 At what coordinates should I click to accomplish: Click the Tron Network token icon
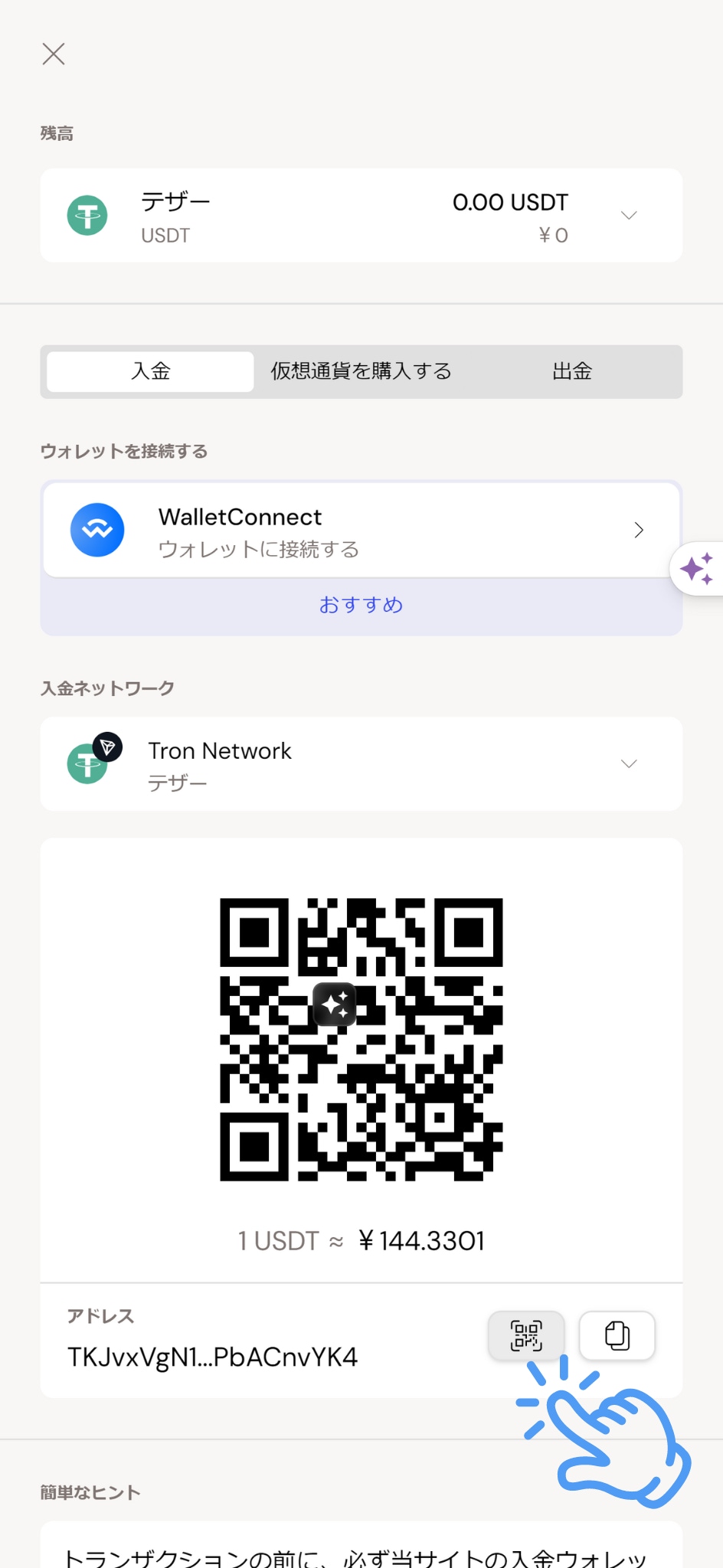tap(87, 763)
